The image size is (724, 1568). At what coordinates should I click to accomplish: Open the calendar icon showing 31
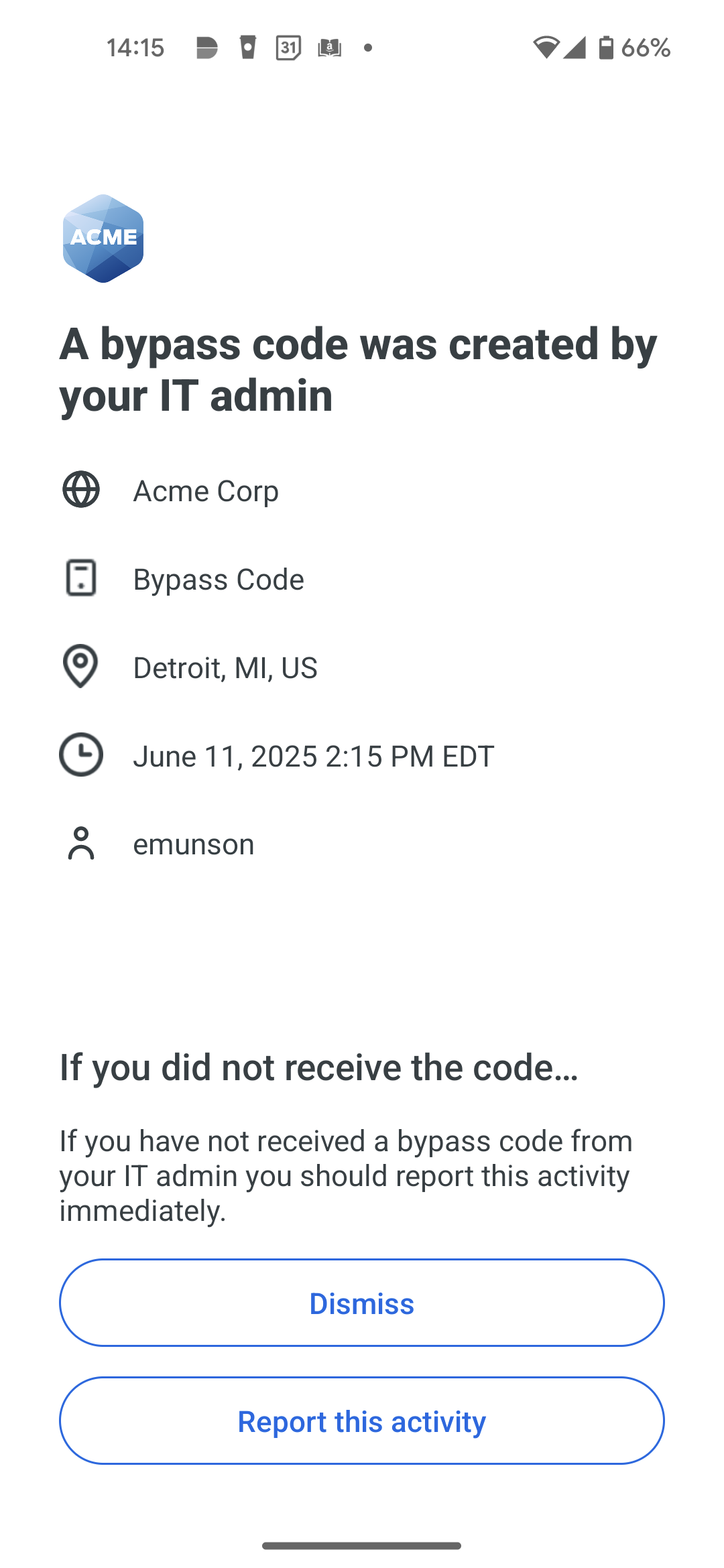288,46
